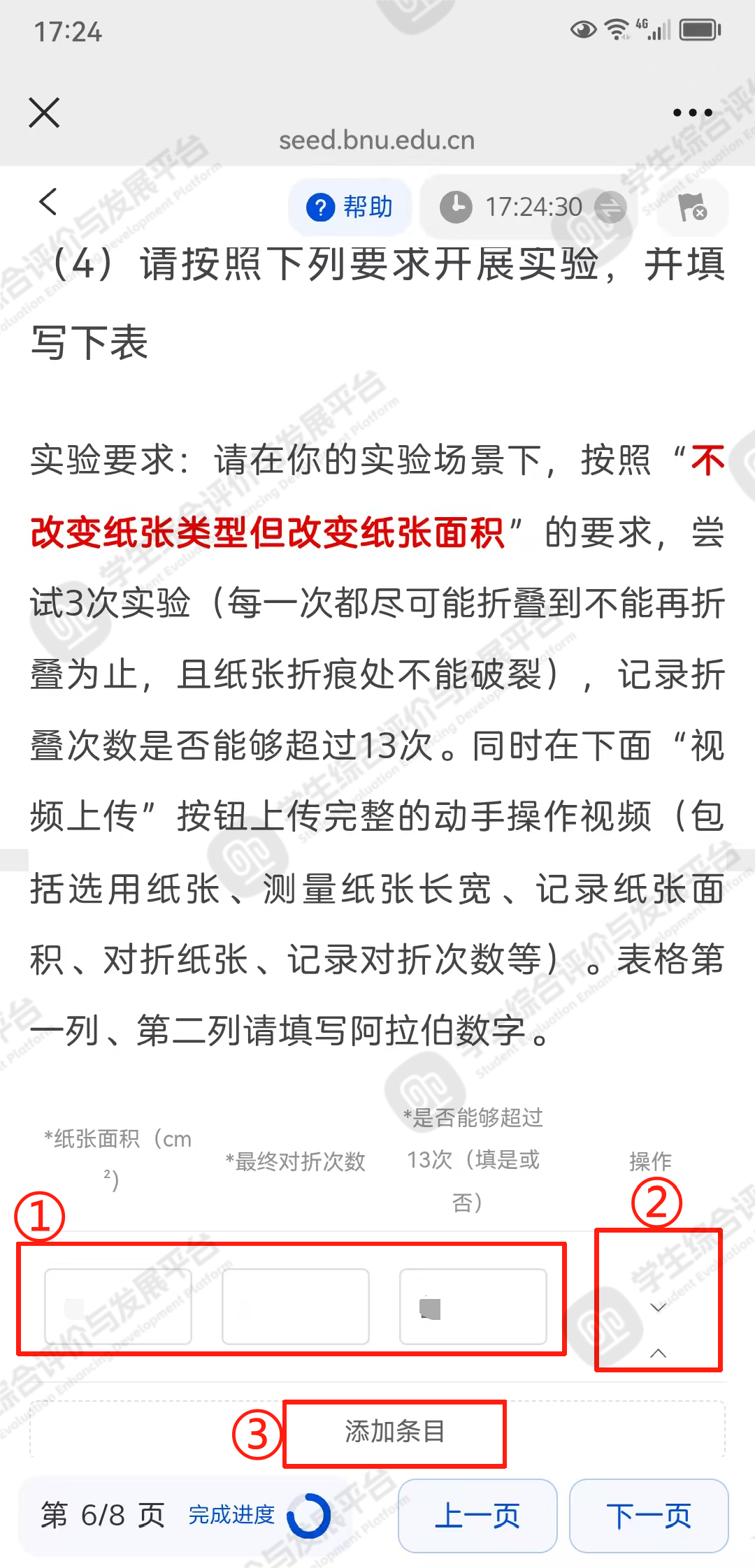The image size is (755, 1568).
Task: Close the seed.bnu.edu.cn web page
Action: (44, 112)
